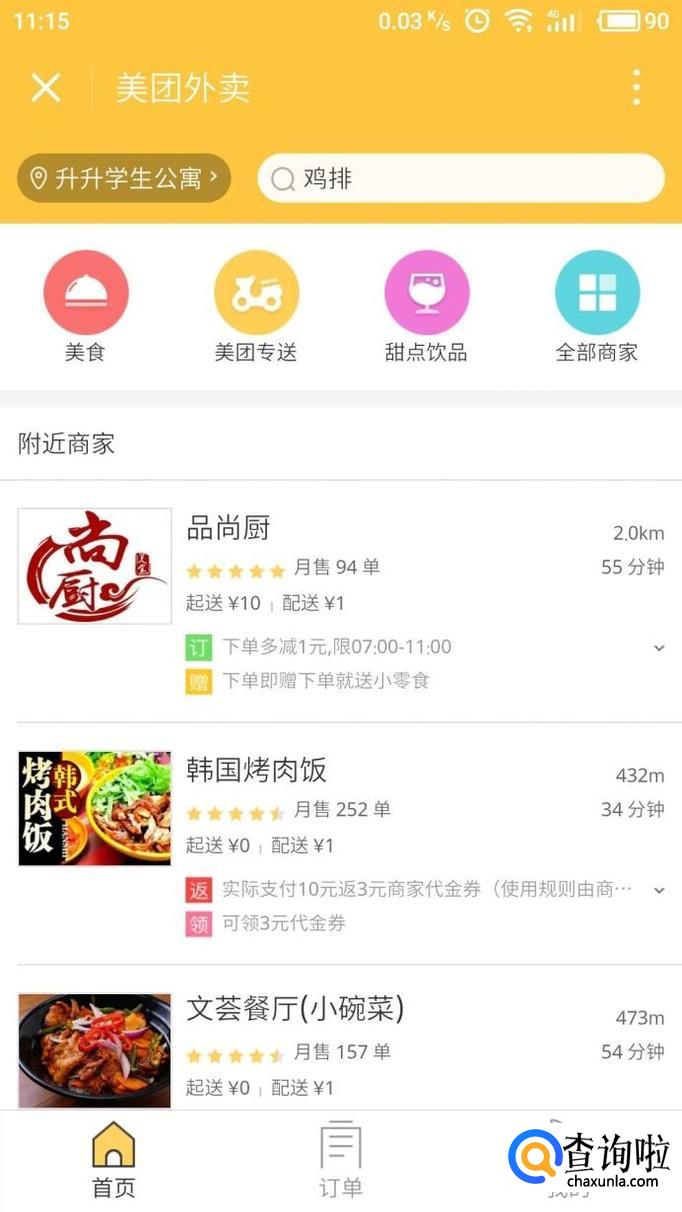Change delivery address 升升学生公寓
Viewport: 682px width, 1212px height.
[124, 179]
